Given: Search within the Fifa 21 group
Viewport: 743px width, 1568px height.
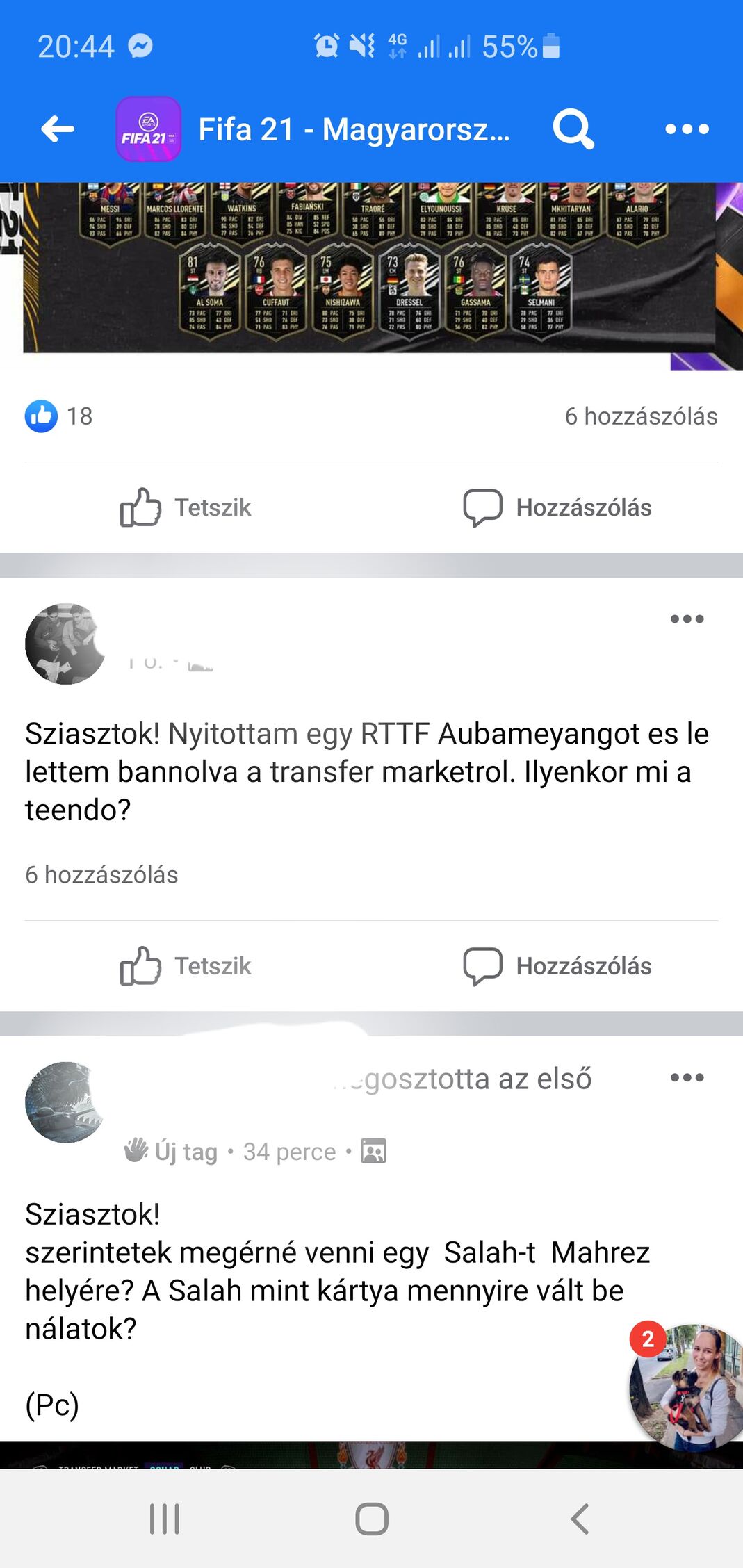Looking at the screenshot, I should (573, 129).
